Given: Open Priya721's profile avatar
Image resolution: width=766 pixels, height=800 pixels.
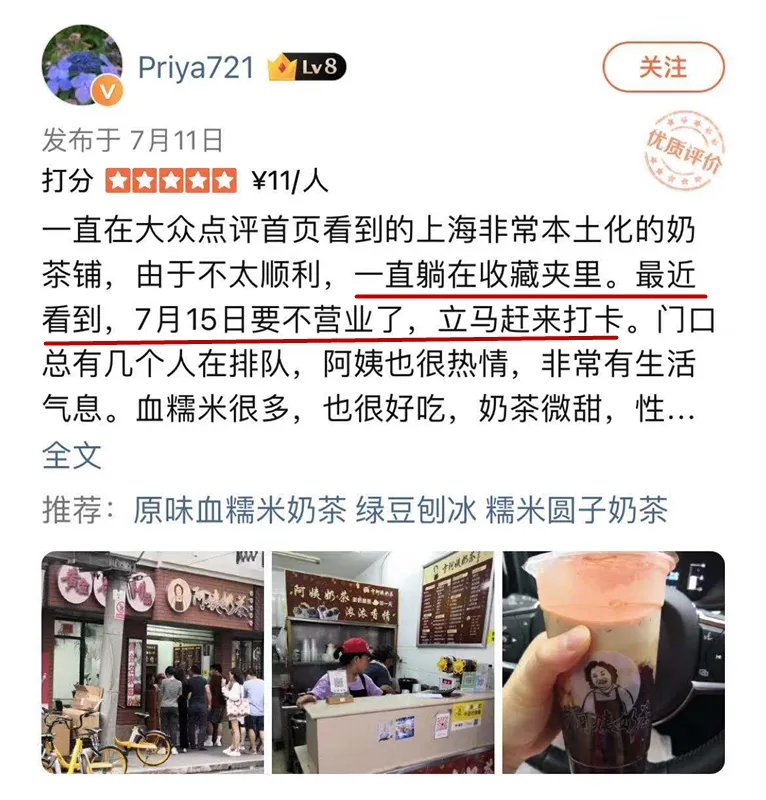Looking at the screenshot, I should 81,66.
